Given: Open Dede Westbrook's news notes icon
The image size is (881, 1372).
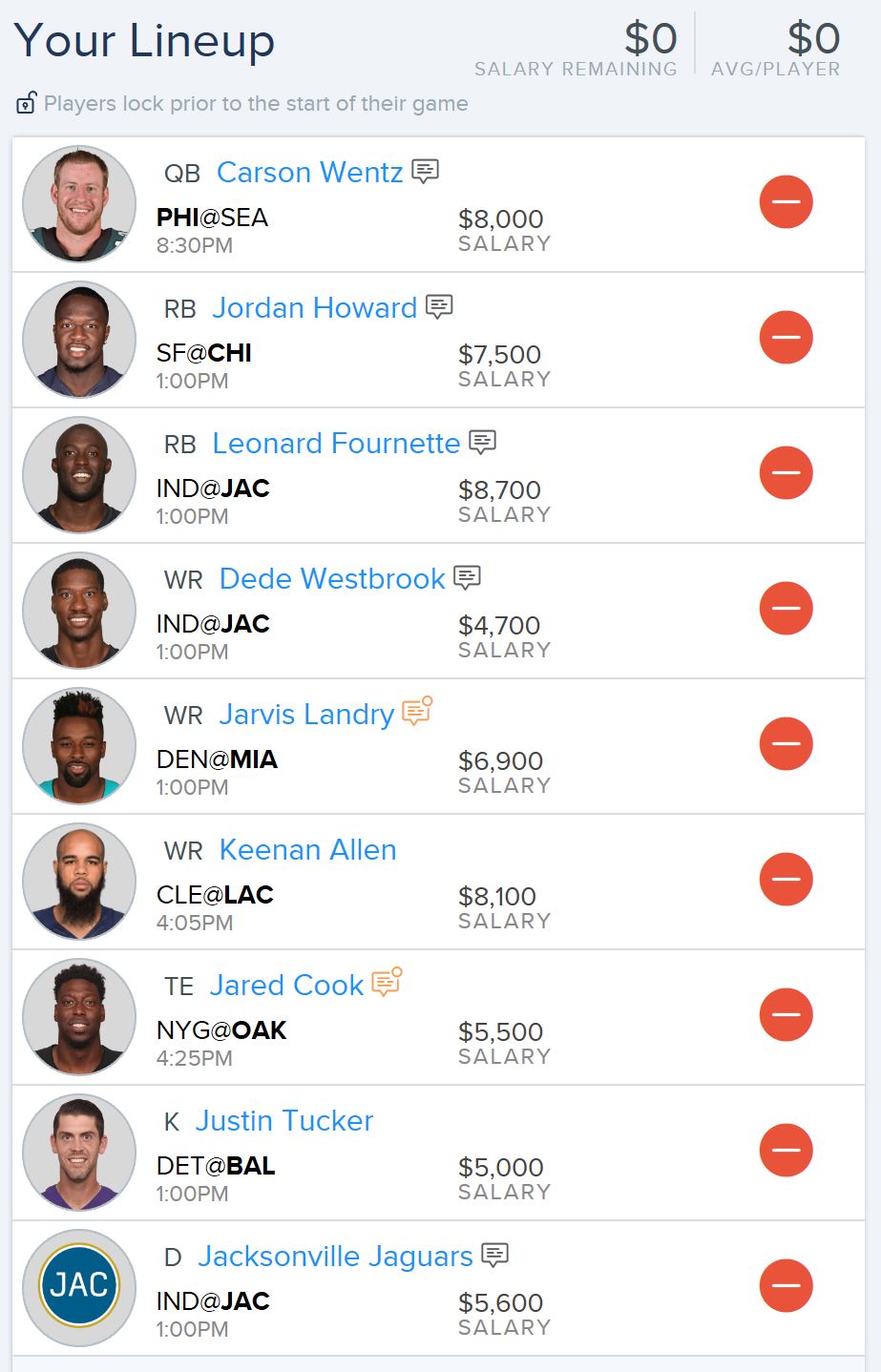Looking at the screenshot, I should point(467,577).
